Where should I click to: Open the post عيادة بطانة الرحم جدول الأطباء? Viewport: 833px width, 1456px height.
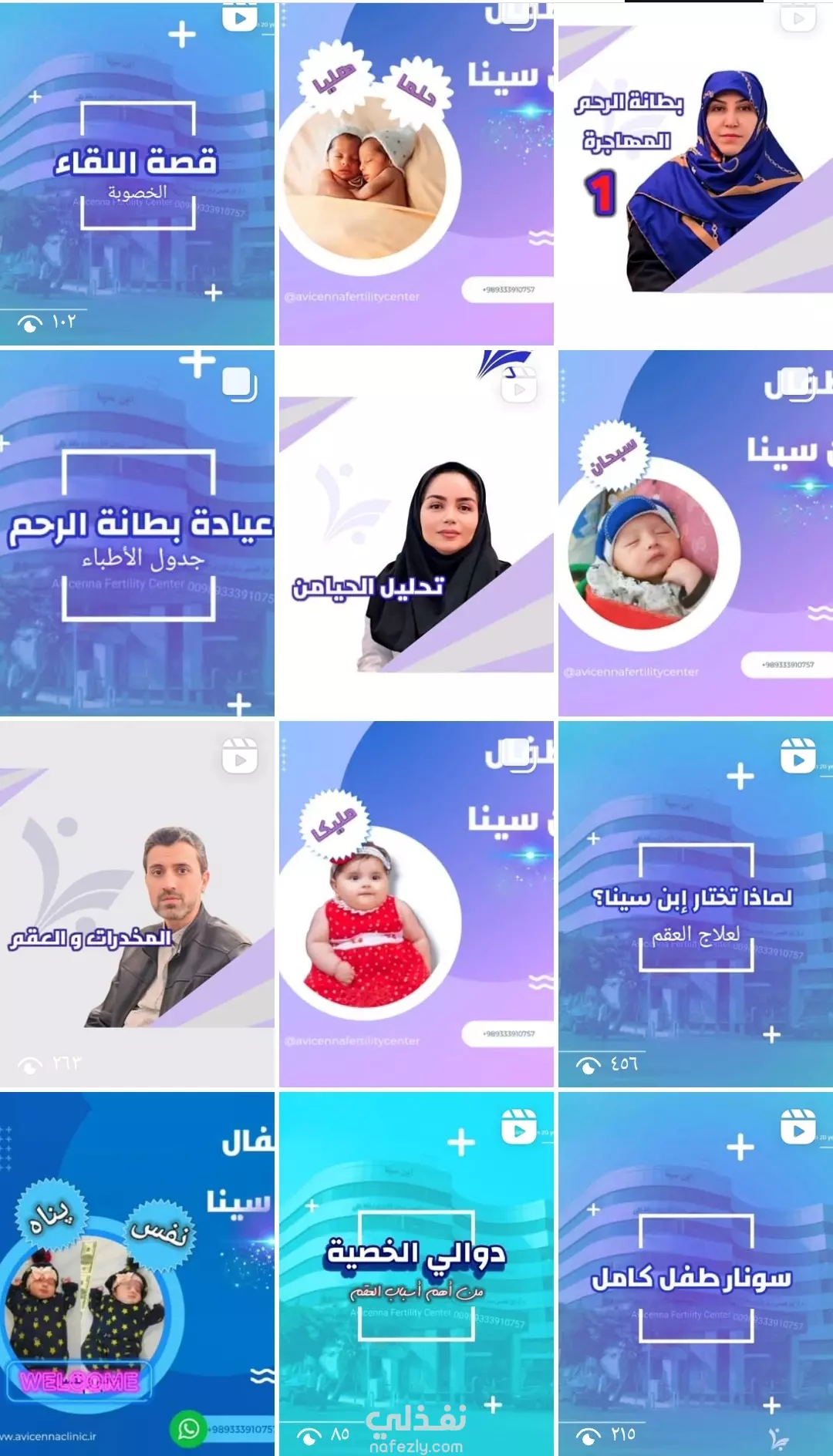137,533
